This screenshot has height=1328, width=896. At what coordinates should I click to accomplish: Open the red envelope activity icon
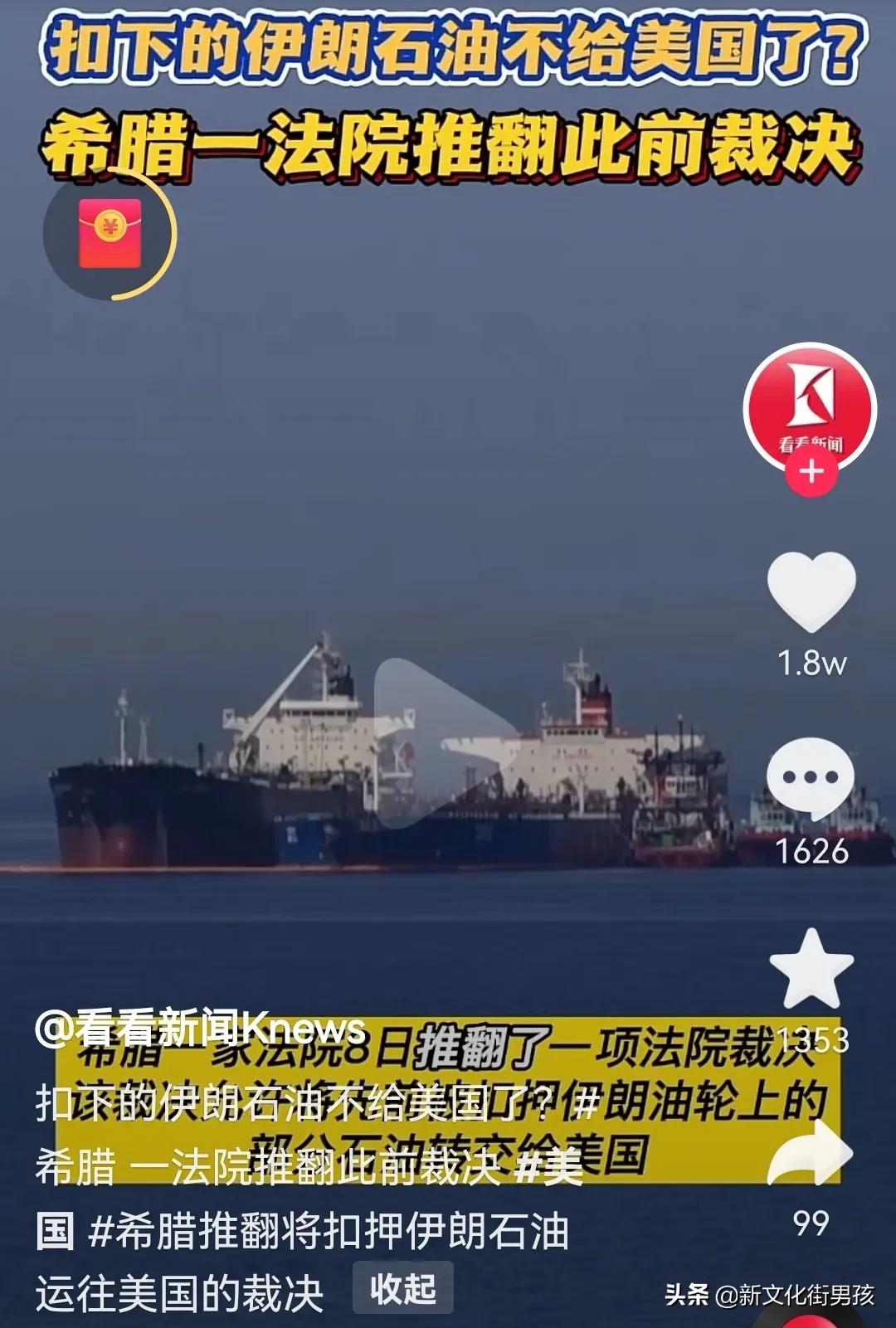[112, 232]
